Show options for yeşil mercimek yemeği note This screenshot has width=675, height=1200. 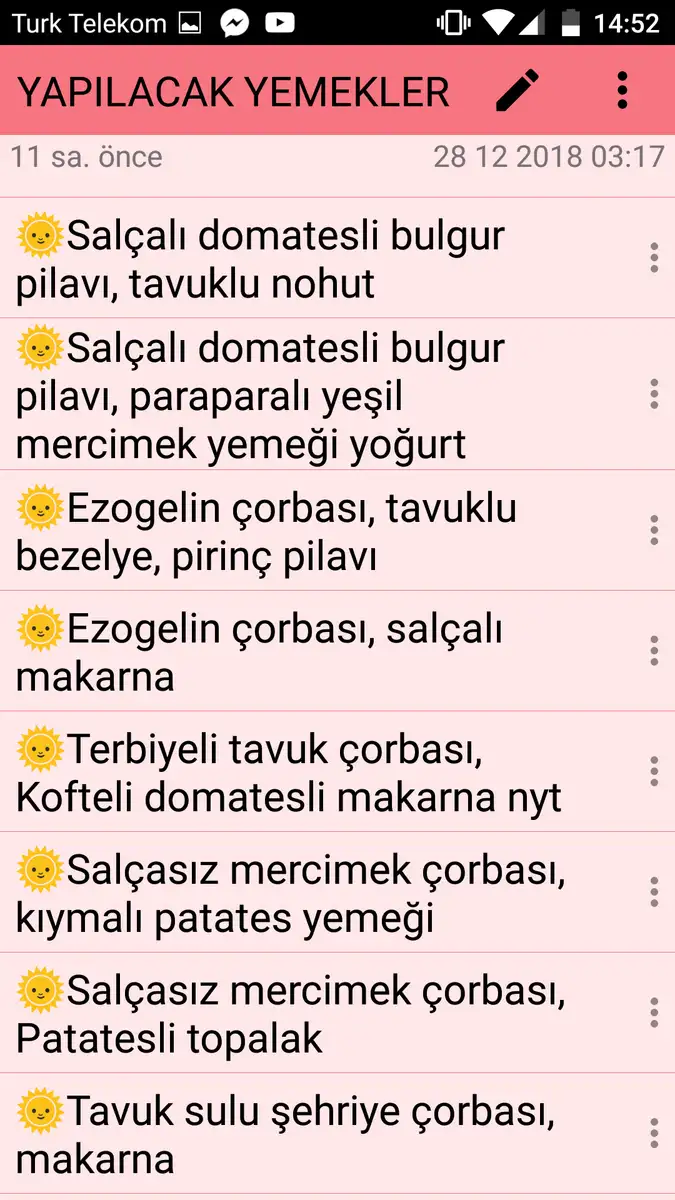click(x=654, y=394)
